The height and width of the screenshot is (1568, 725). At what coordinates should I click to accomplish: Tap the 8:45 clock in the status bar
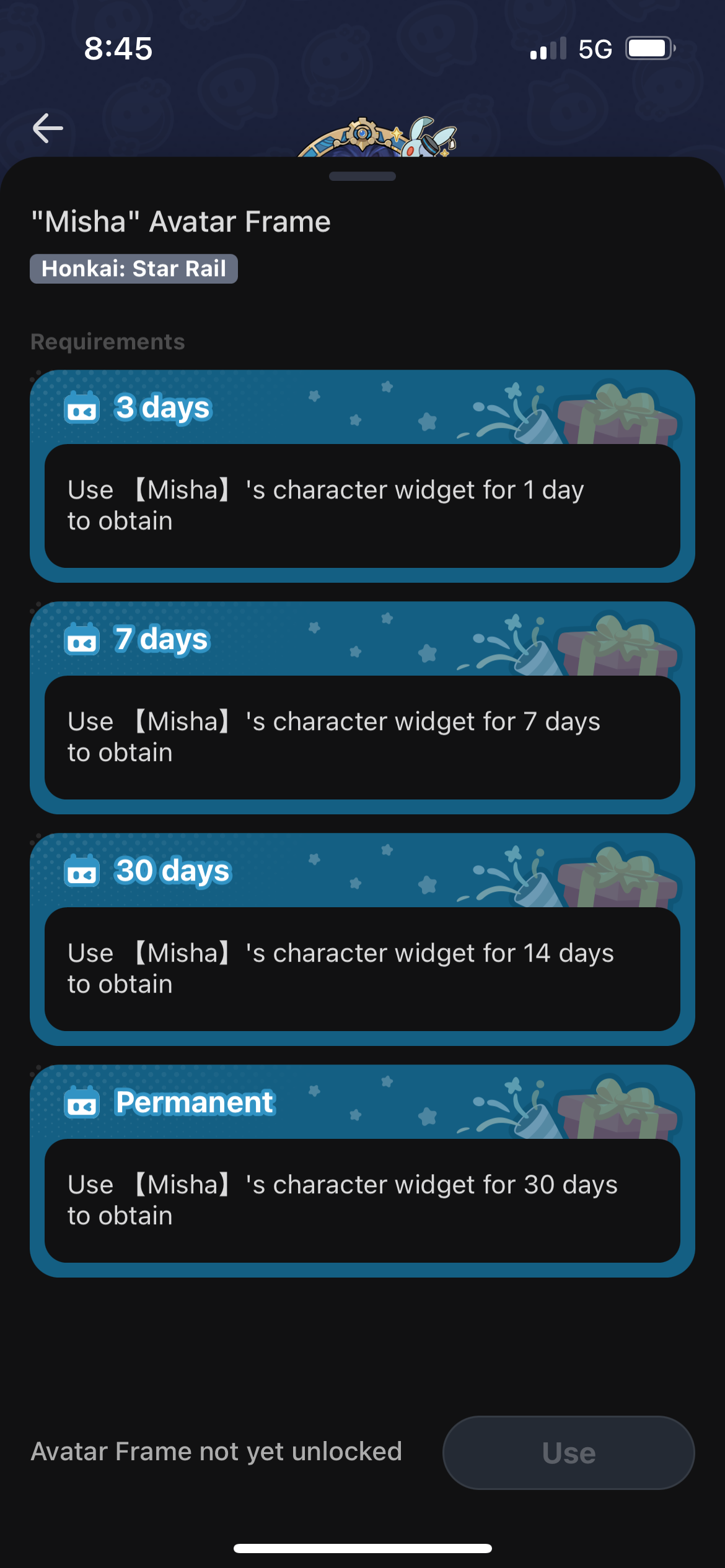(x=117, y=48)
